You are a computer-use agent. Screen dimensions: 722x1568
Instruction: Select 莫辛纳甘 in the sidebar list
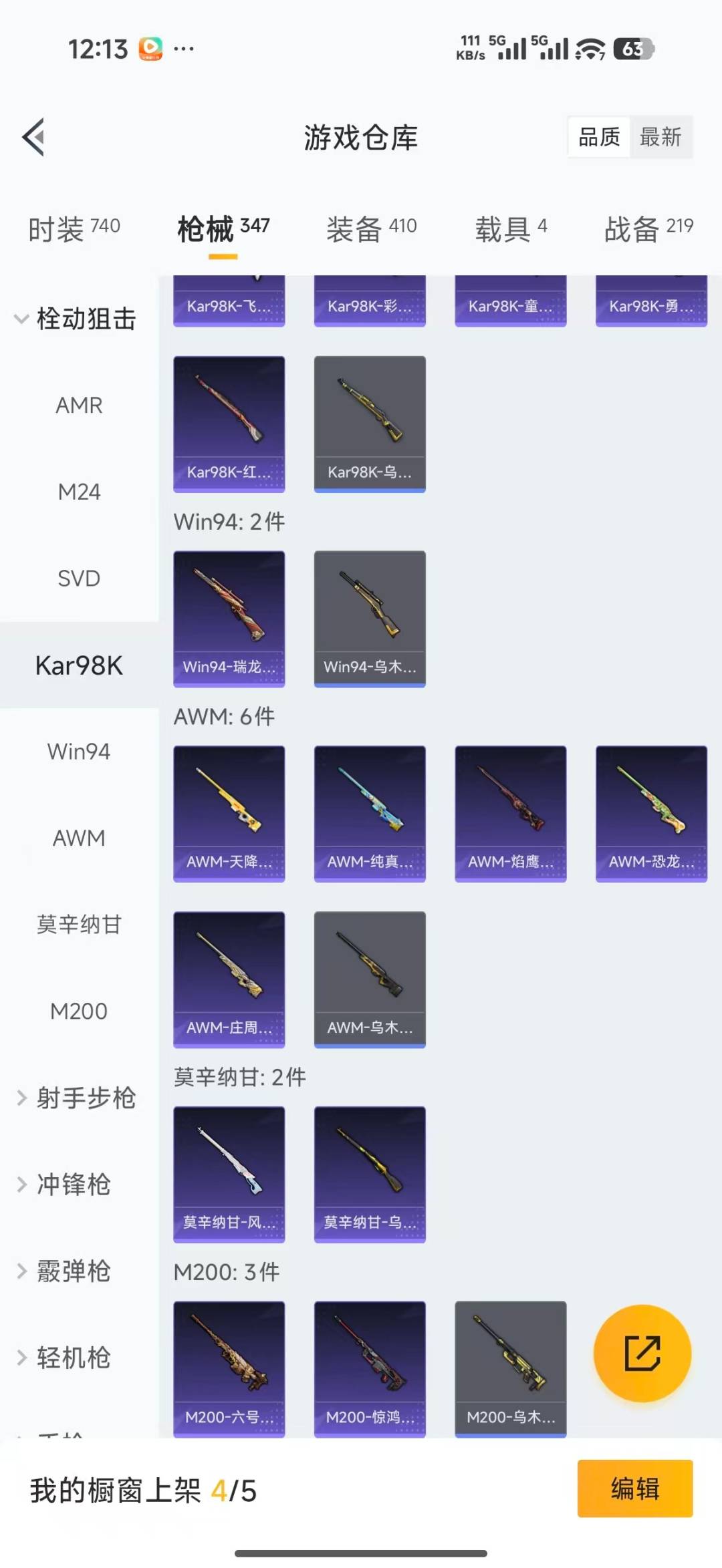[x=78, y=924]
